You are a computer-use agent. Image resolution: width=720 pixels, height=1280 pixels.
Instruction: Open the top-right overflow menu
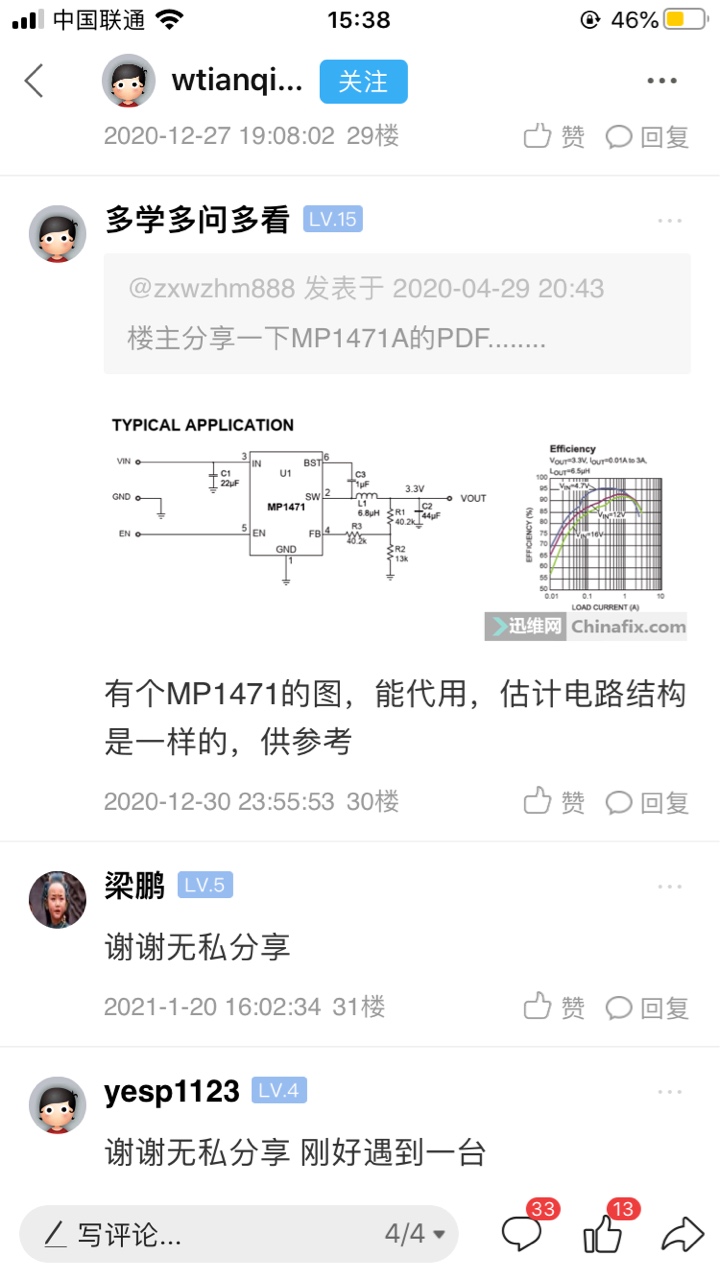tap(662, 81)
